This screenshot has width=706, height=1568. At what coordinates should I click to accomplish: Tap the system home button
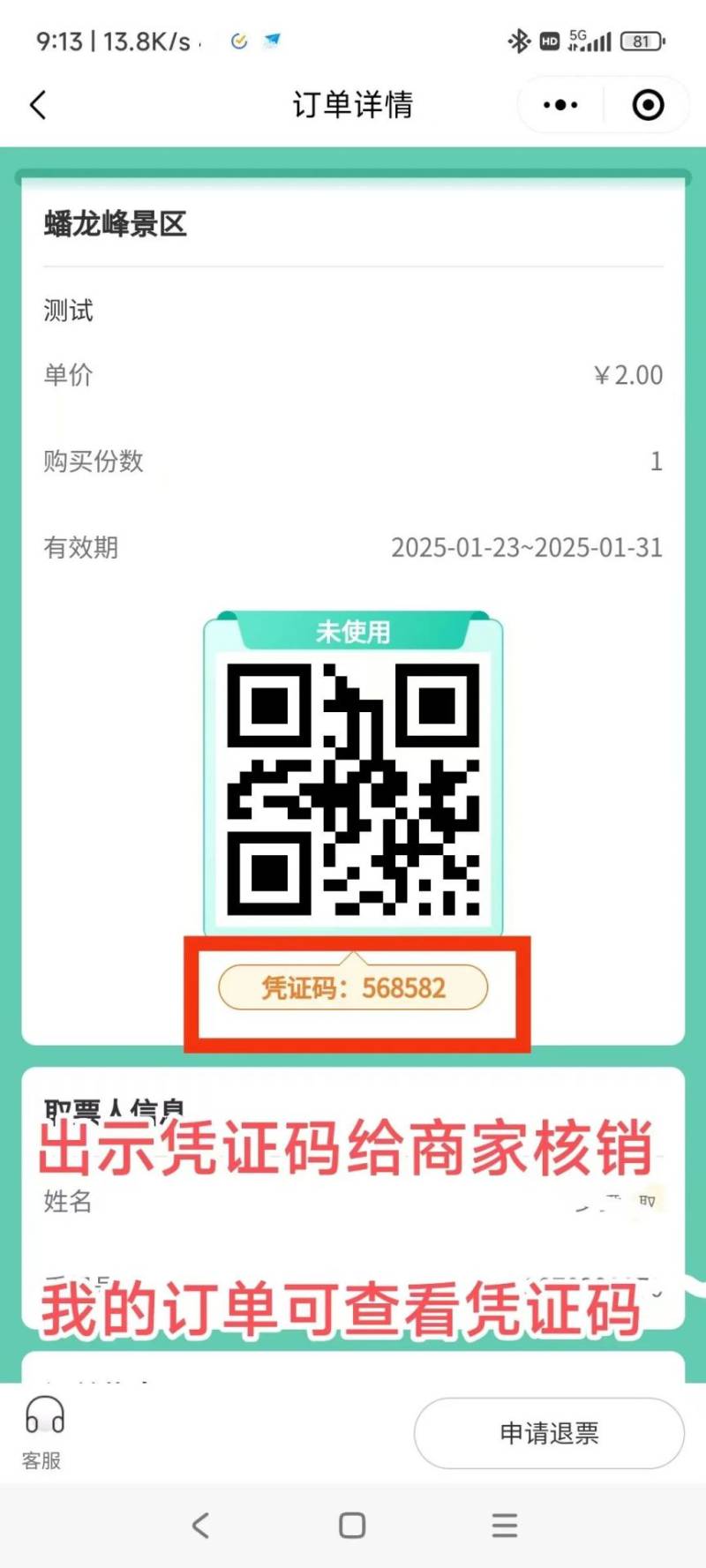pos(352,1525)
